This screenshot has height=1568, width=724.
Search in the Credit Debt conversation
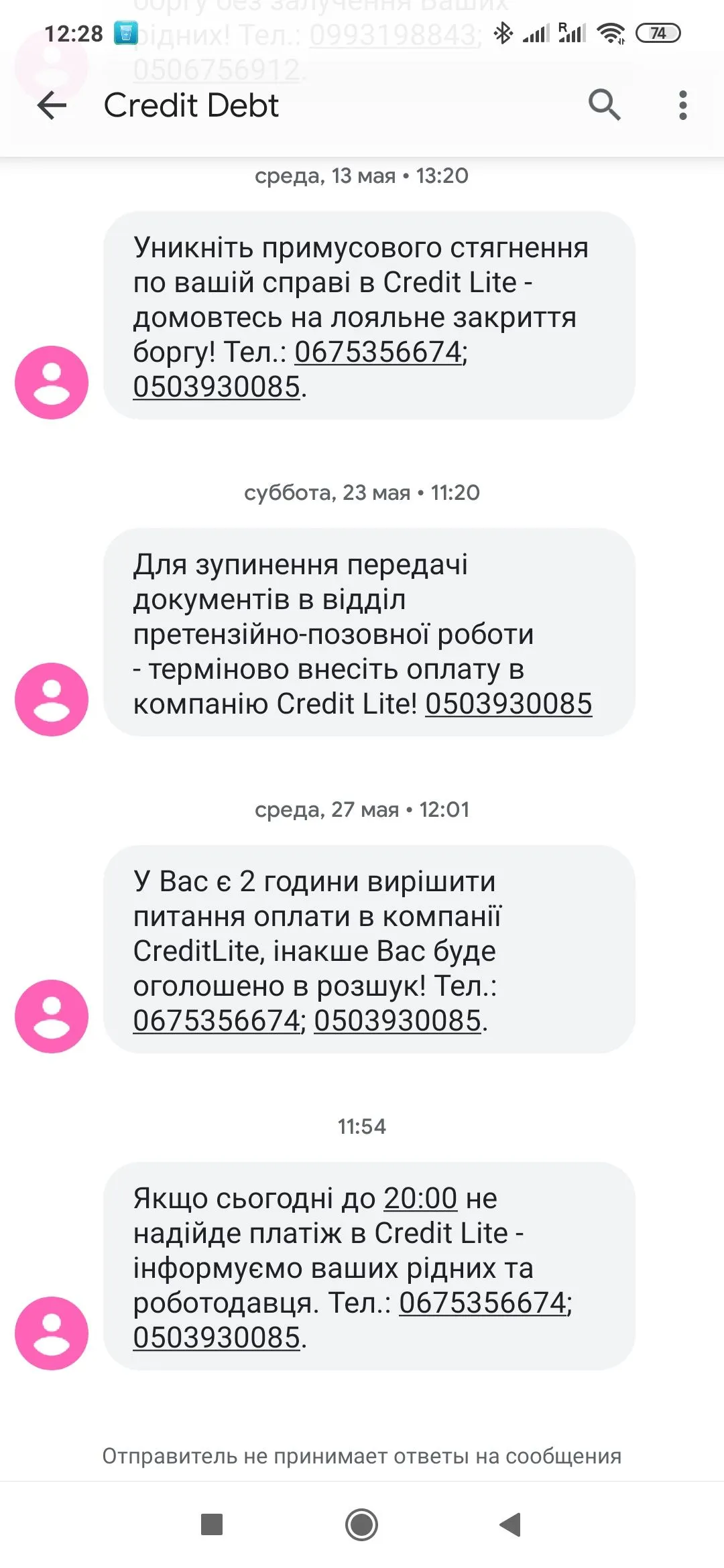coord(604,105)
